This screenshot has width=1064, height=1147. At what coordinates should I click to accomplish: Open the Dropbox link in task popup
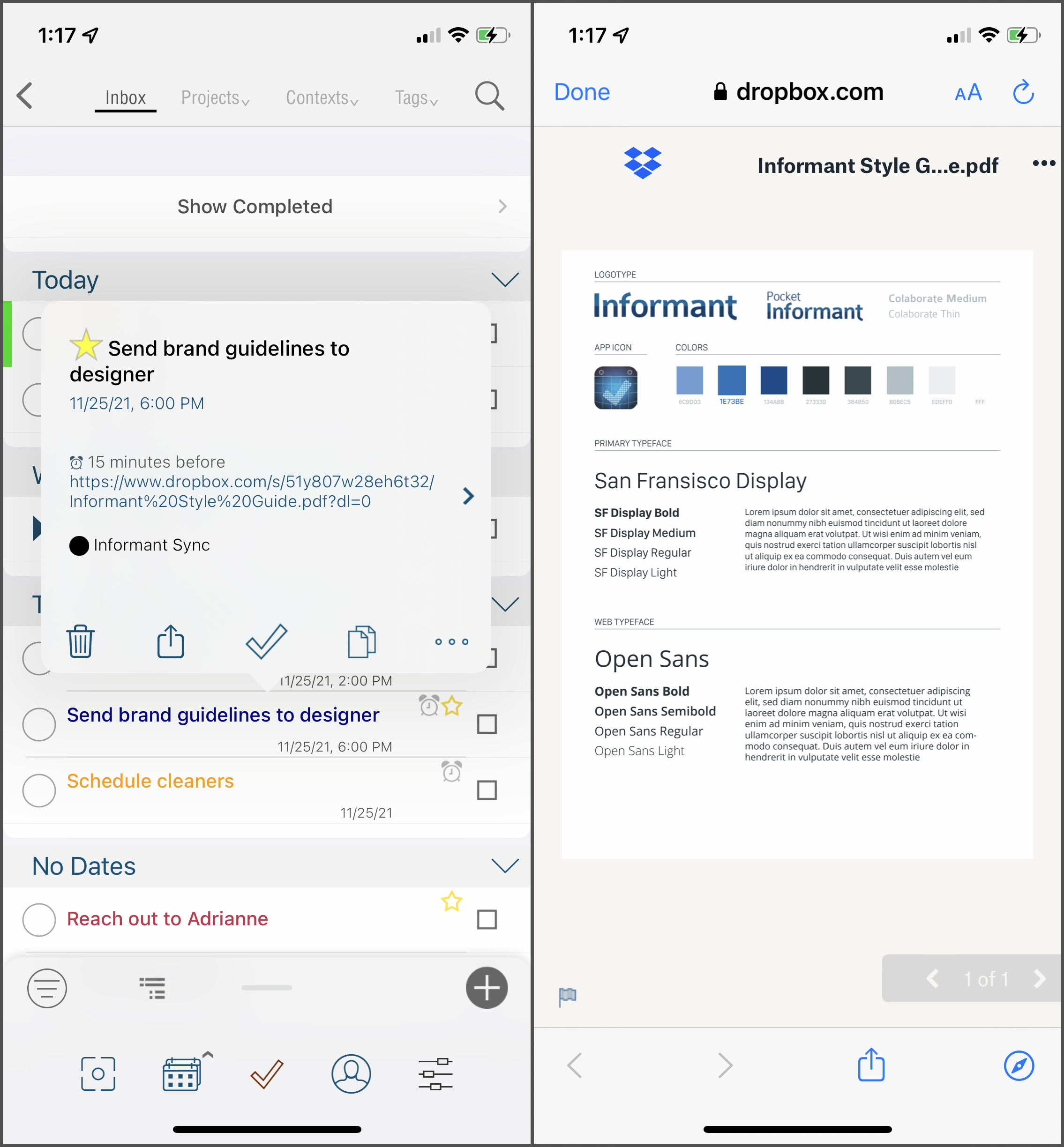252,492
